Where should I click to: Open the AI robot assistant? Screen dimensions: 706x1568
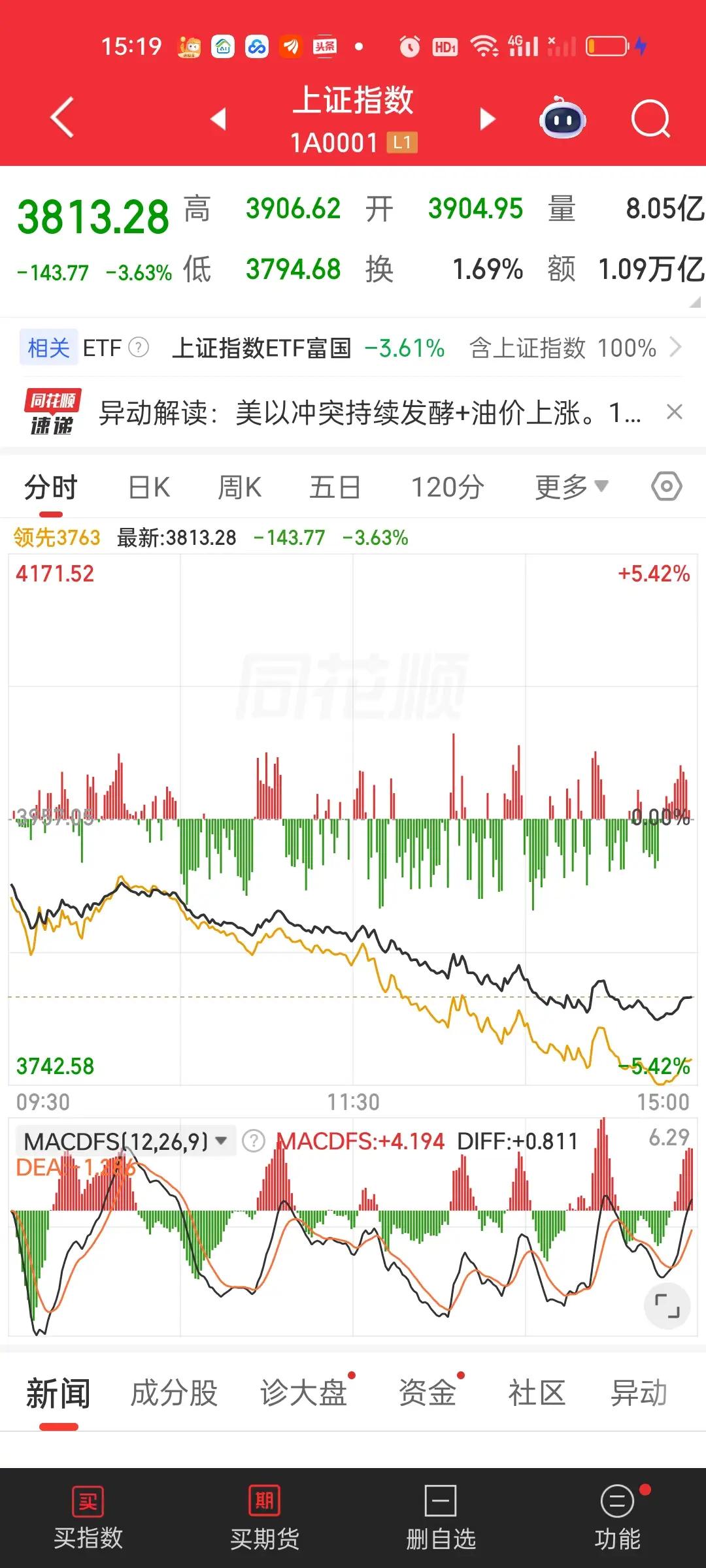pos(562,118)
